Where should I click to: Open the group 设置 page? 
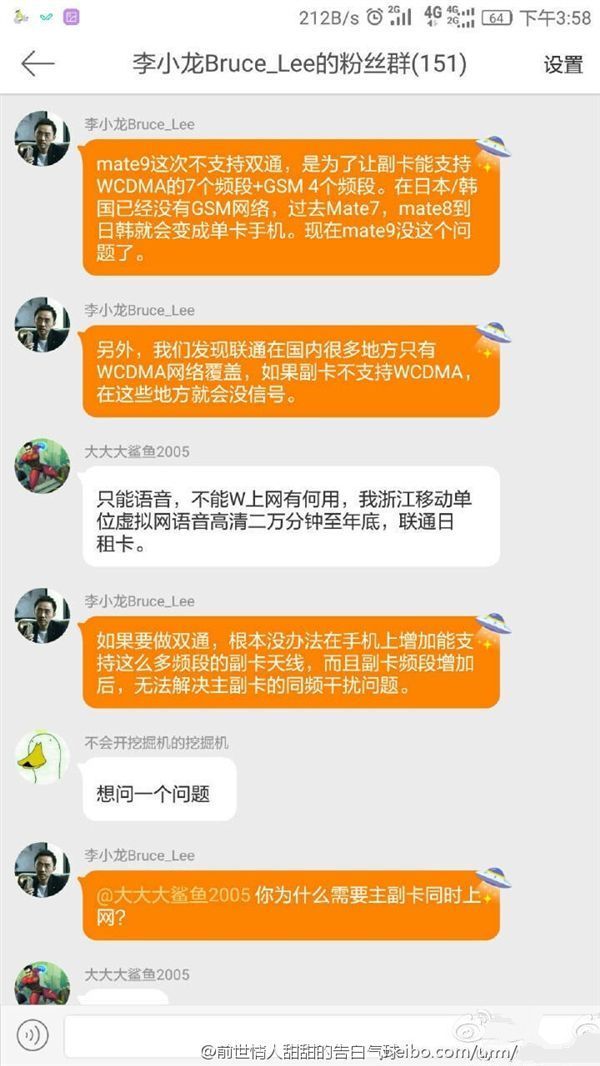coord(563,65)
